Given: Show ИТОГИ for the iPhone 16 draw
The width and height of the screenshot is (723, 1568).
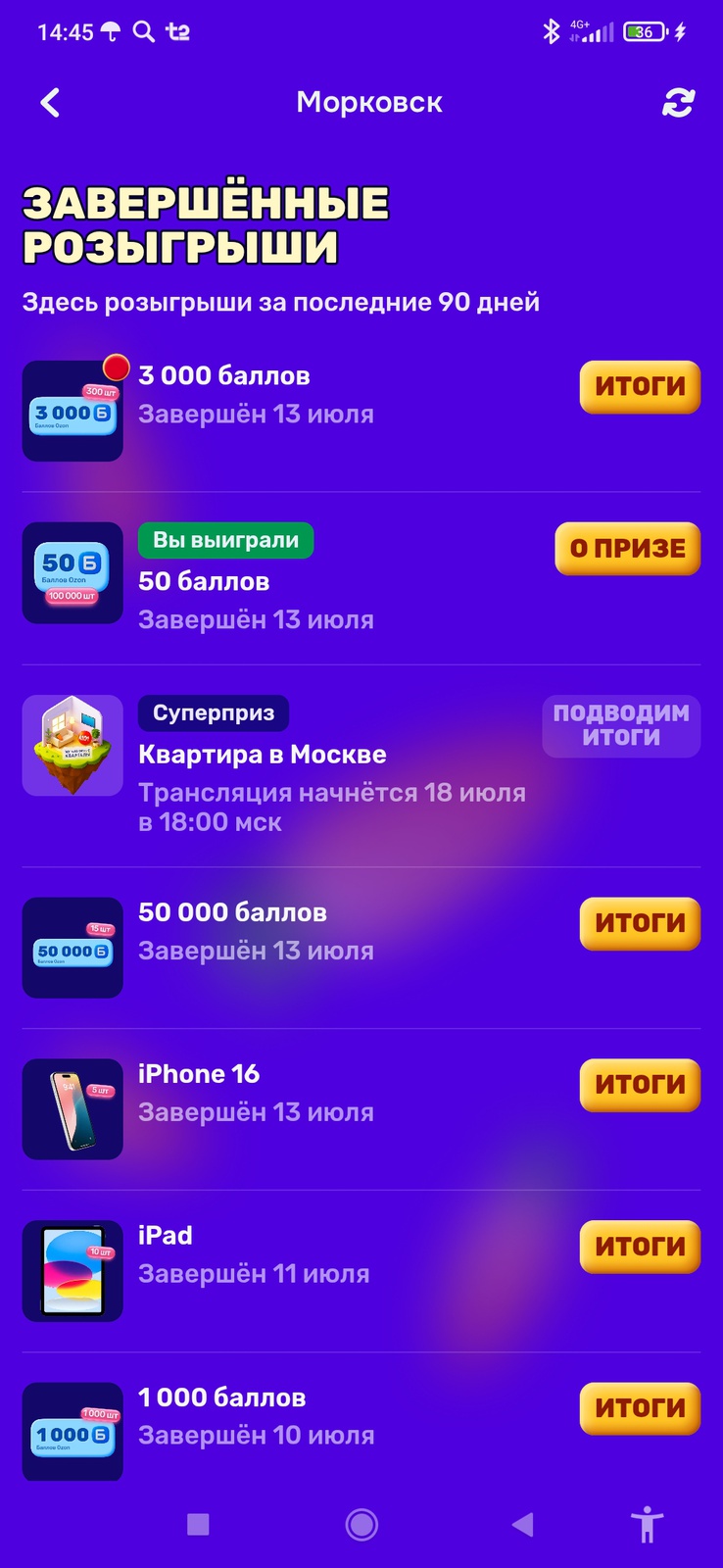Looking at the screenshot, I should coord(640,1085).
